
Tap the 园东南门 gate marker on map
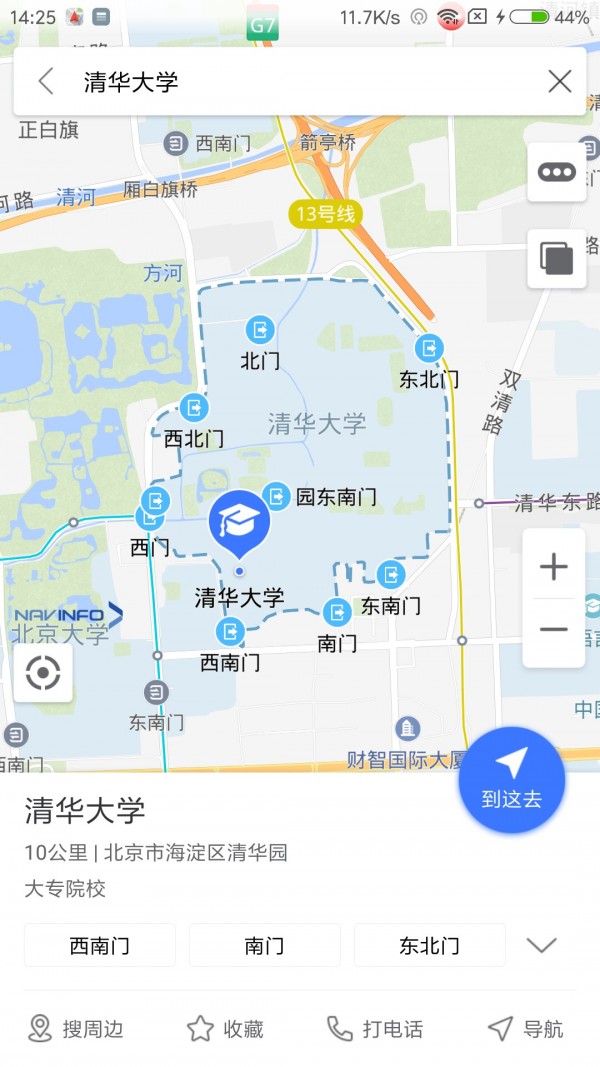click(277, 495)
